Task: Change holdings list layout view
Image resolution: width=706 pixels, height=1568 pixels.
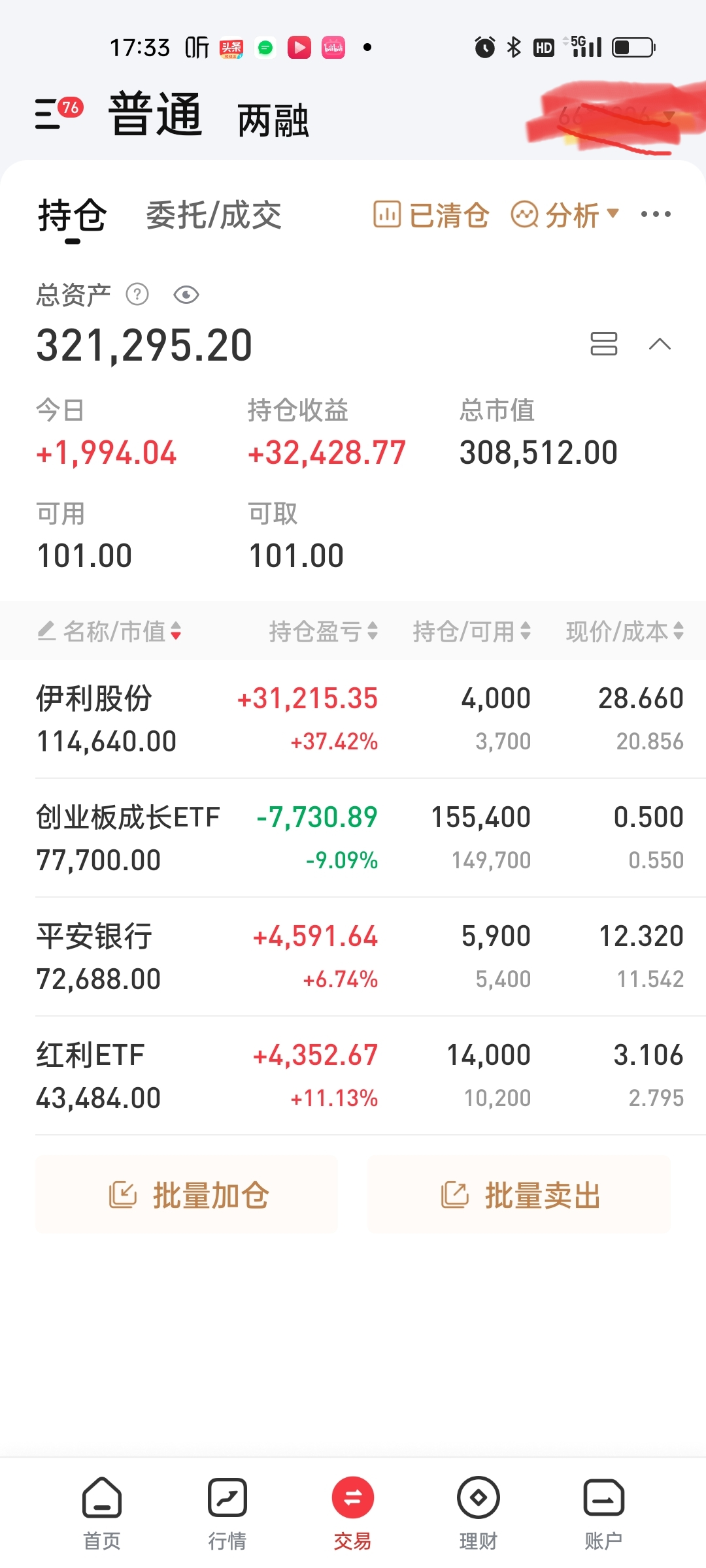Action: click(x=603, y=344)
